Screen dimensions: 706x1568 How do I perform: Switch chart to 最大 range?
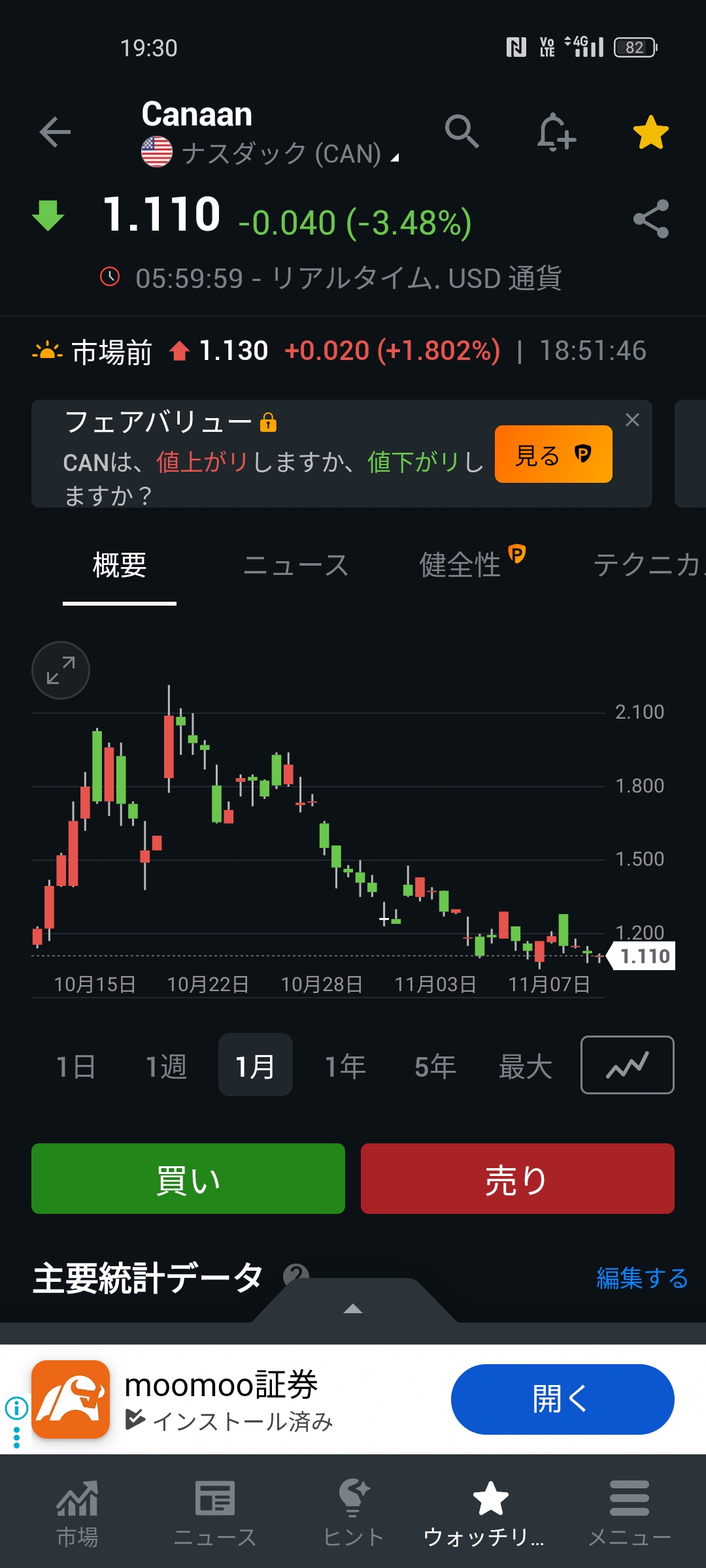(x=525, y=1066)
